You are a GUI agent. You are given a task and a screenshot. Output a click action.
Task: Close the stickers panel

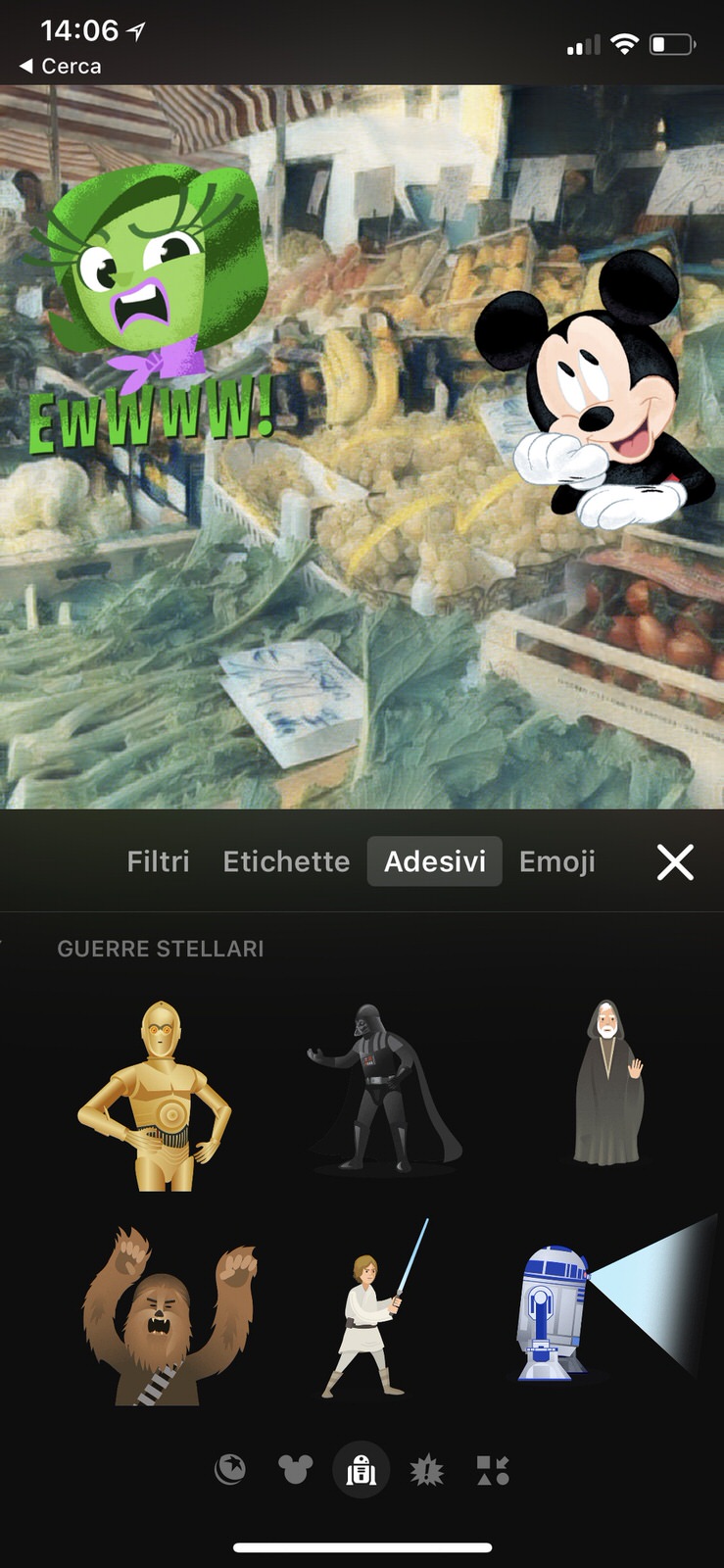pyautogui.click(x=675, y=862)
